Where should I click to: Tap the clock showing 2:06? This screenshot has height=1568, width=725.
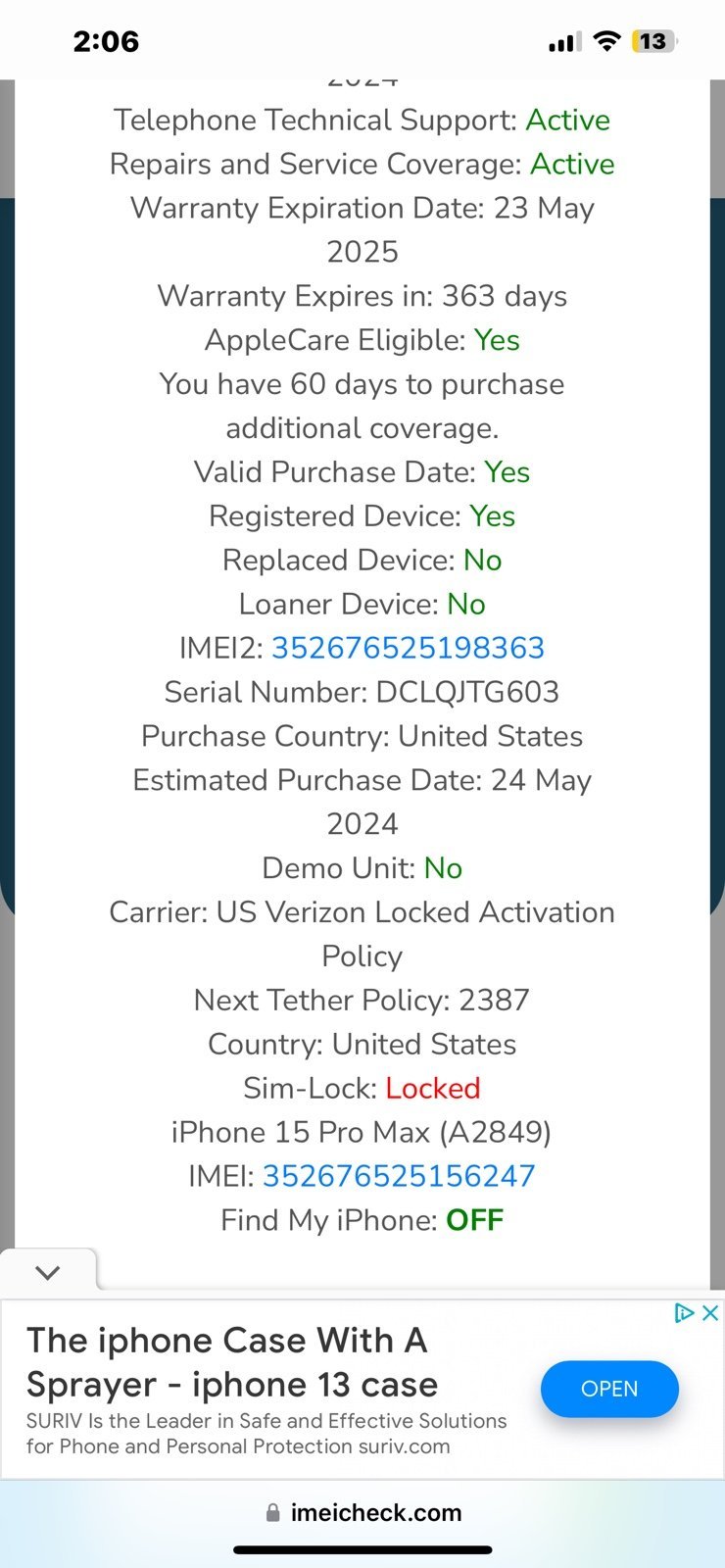(106, 41)
